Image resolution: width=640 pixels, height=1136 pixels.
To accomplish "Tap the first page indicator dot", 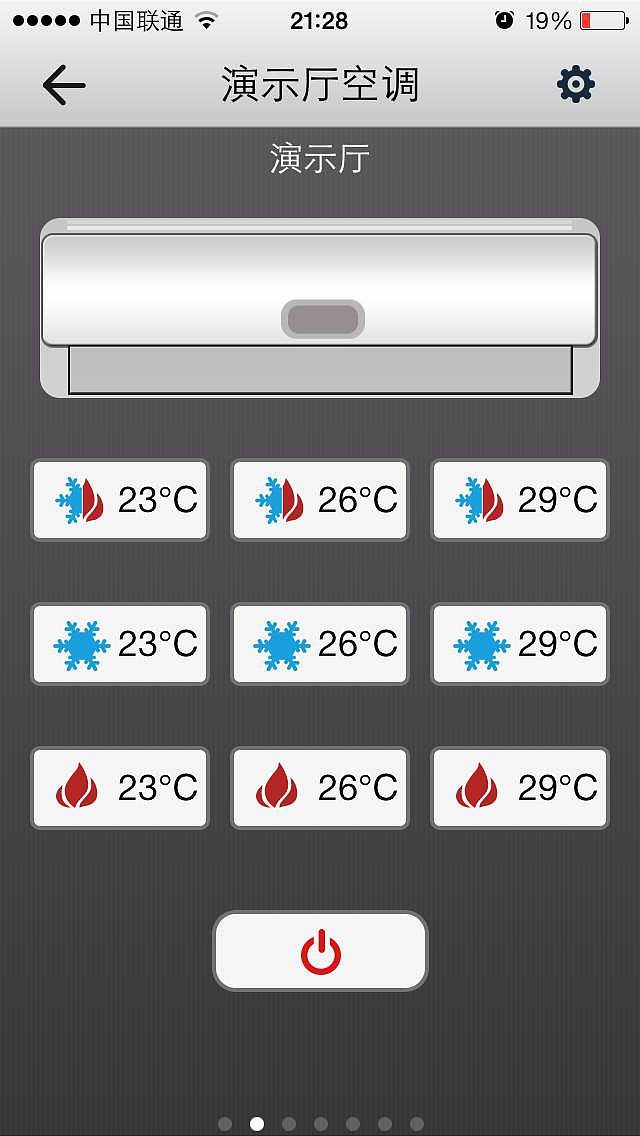I will [x=225, y=1124].
